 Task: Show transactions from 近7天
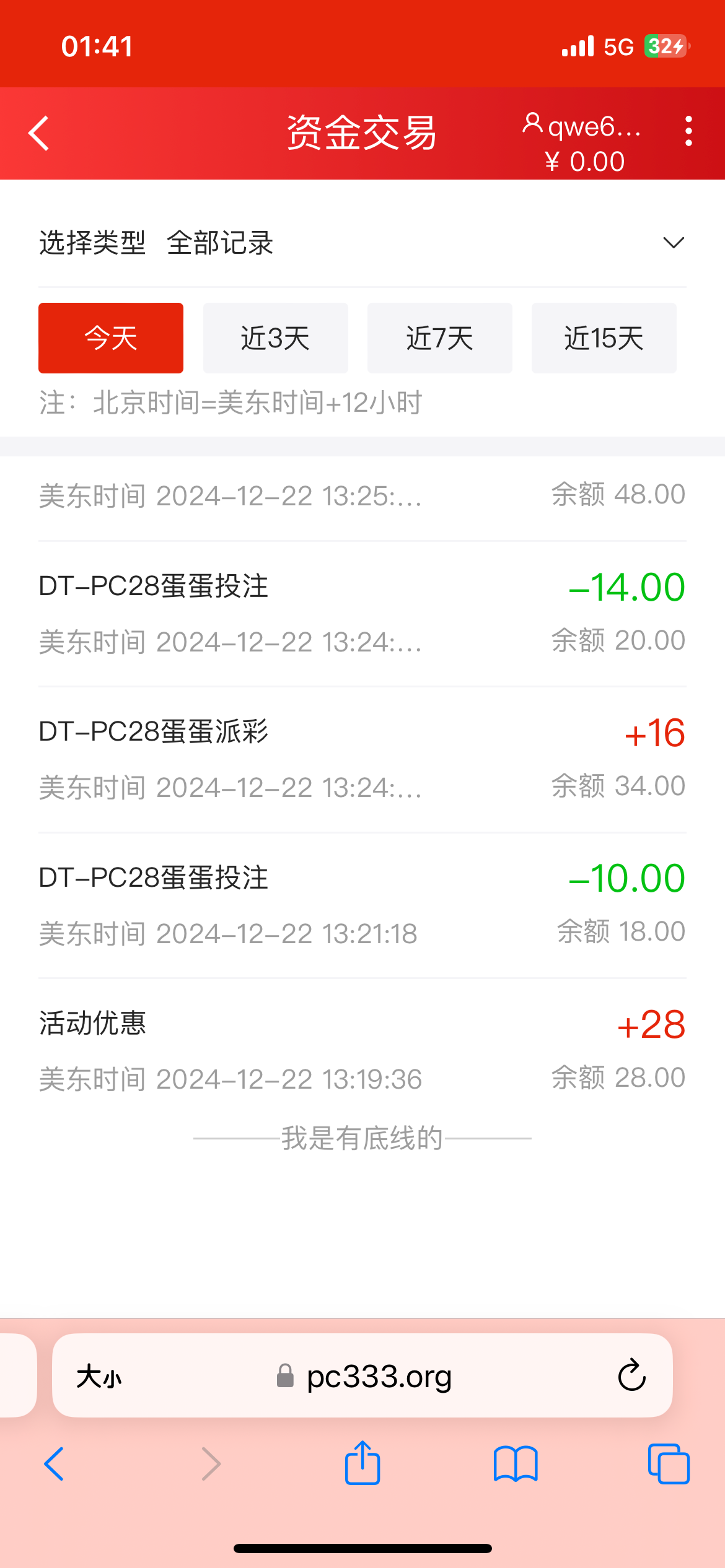coord(440,338)
